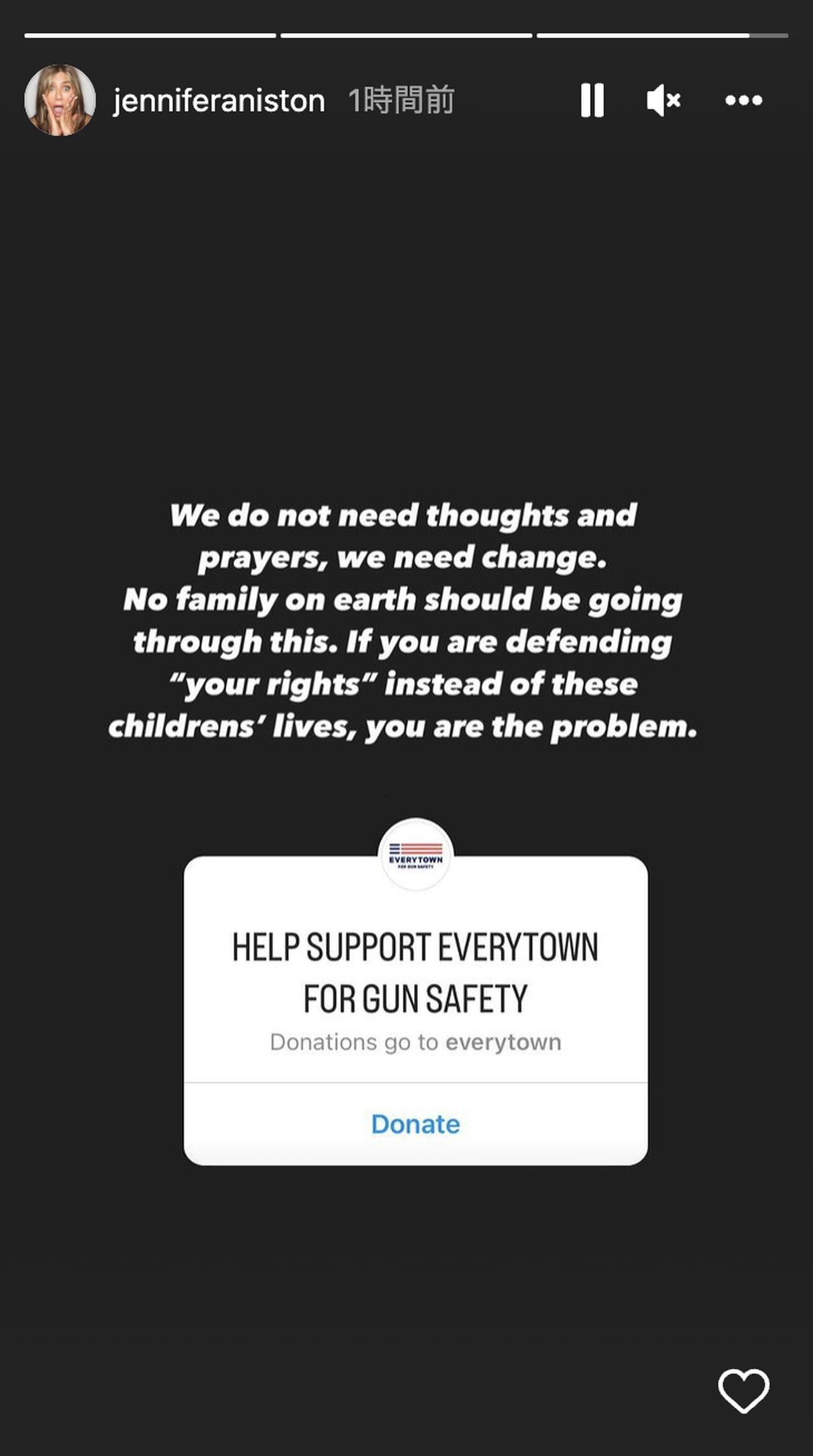Open the story poster's profile picture
This screenshot has height=1456, width=813.
60,100
